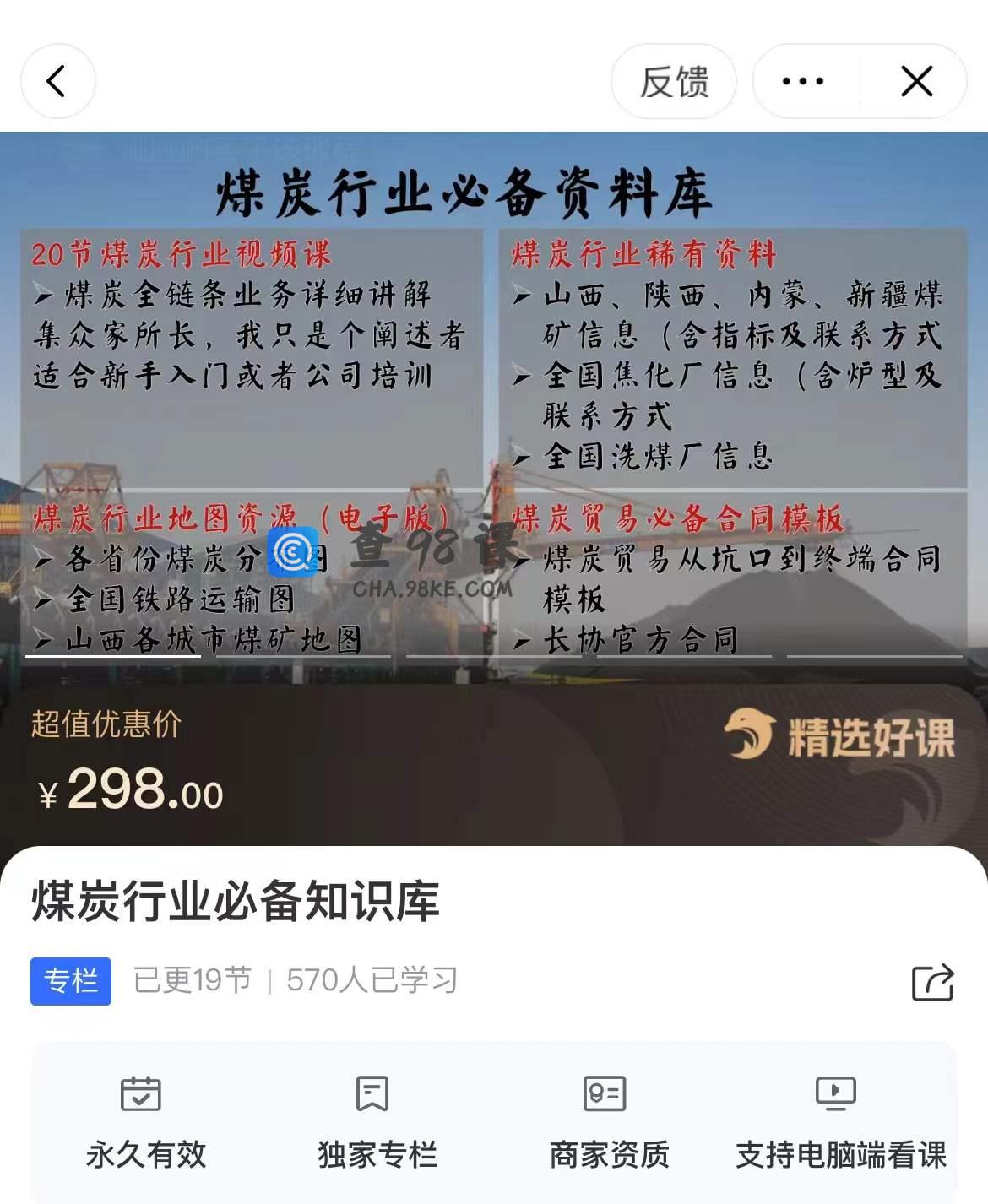Close this mini program page

coord(916,82)
